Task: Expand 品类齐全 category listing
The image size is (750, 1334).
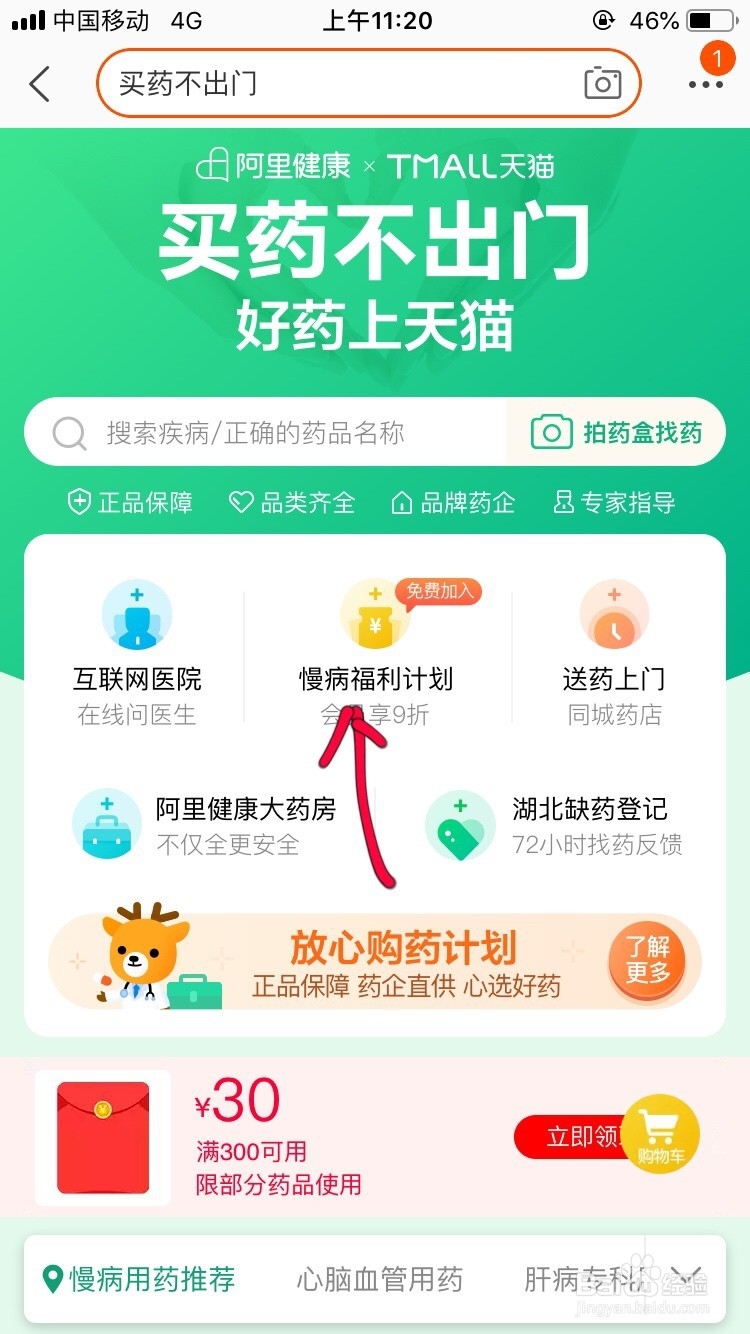Action: (x=290, y=503)
